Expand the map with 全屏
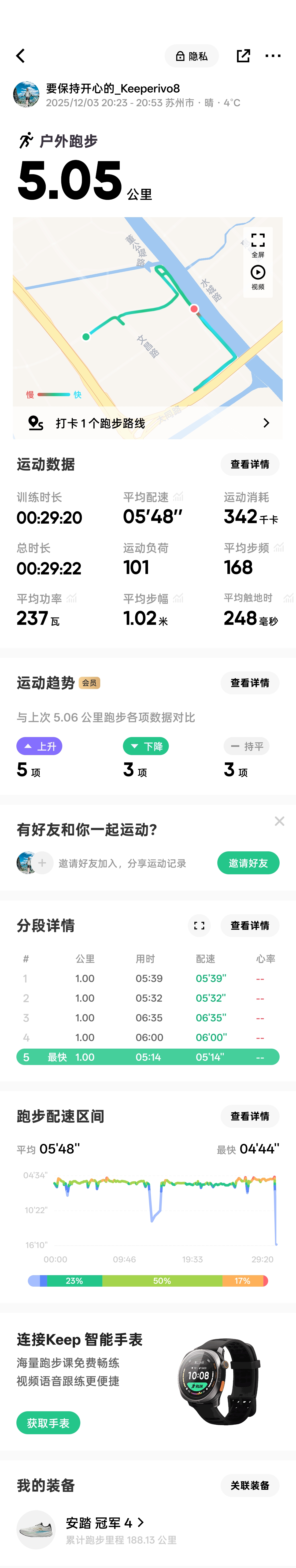Screen dimensions: 296x1568 (258, 244)
